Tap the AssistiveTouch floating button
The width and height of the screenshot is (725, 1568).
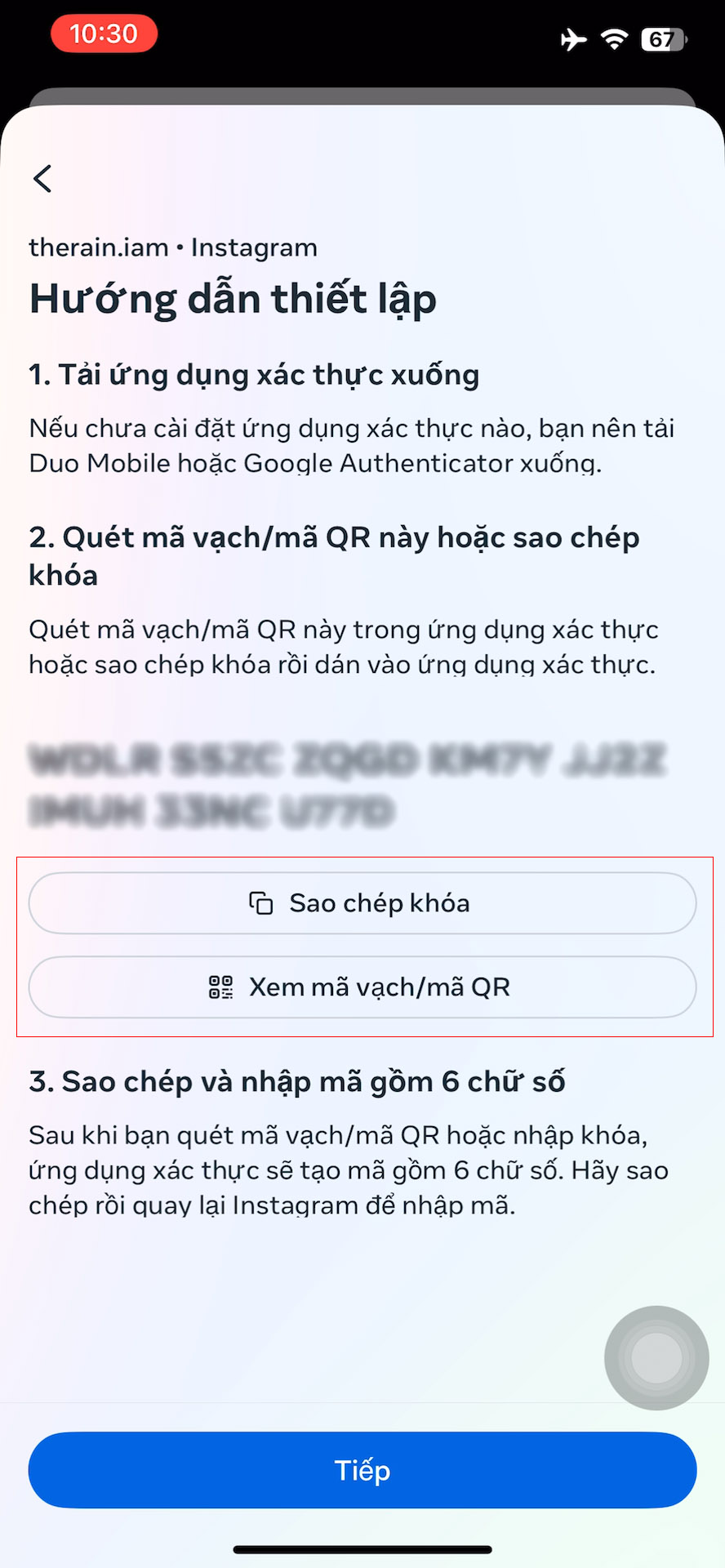[x=656, y=1358]
